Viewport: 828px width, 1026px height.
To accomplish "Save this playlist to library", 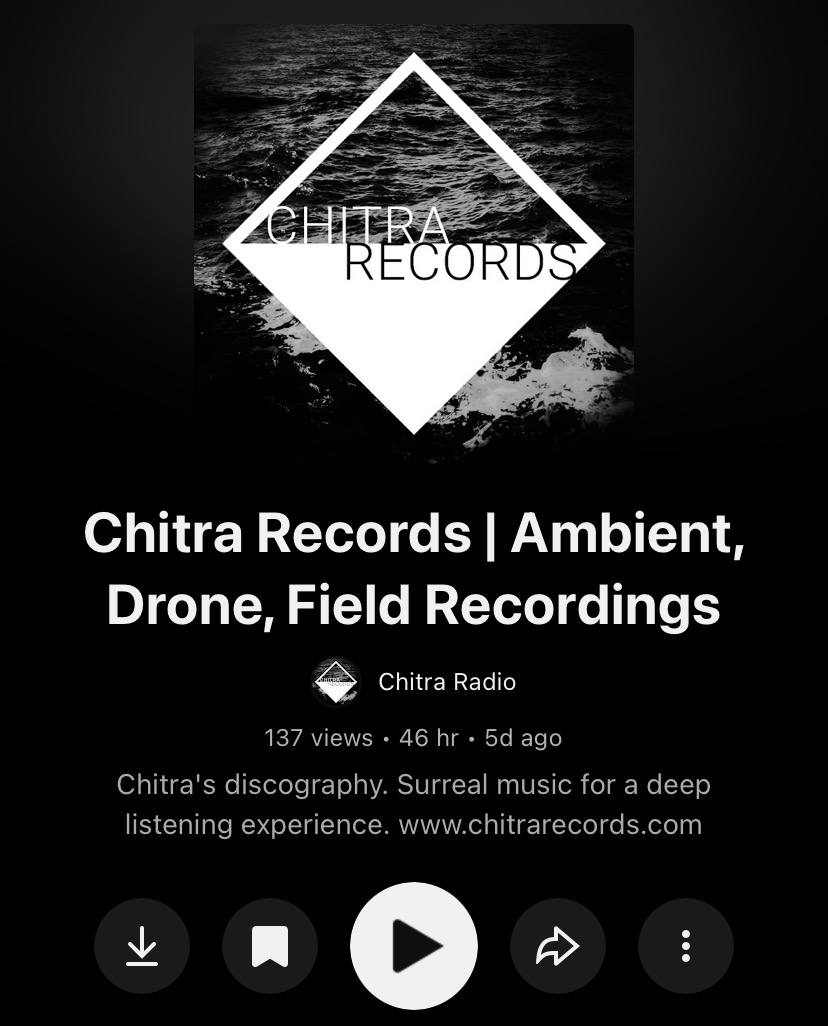I will point(270,946).
